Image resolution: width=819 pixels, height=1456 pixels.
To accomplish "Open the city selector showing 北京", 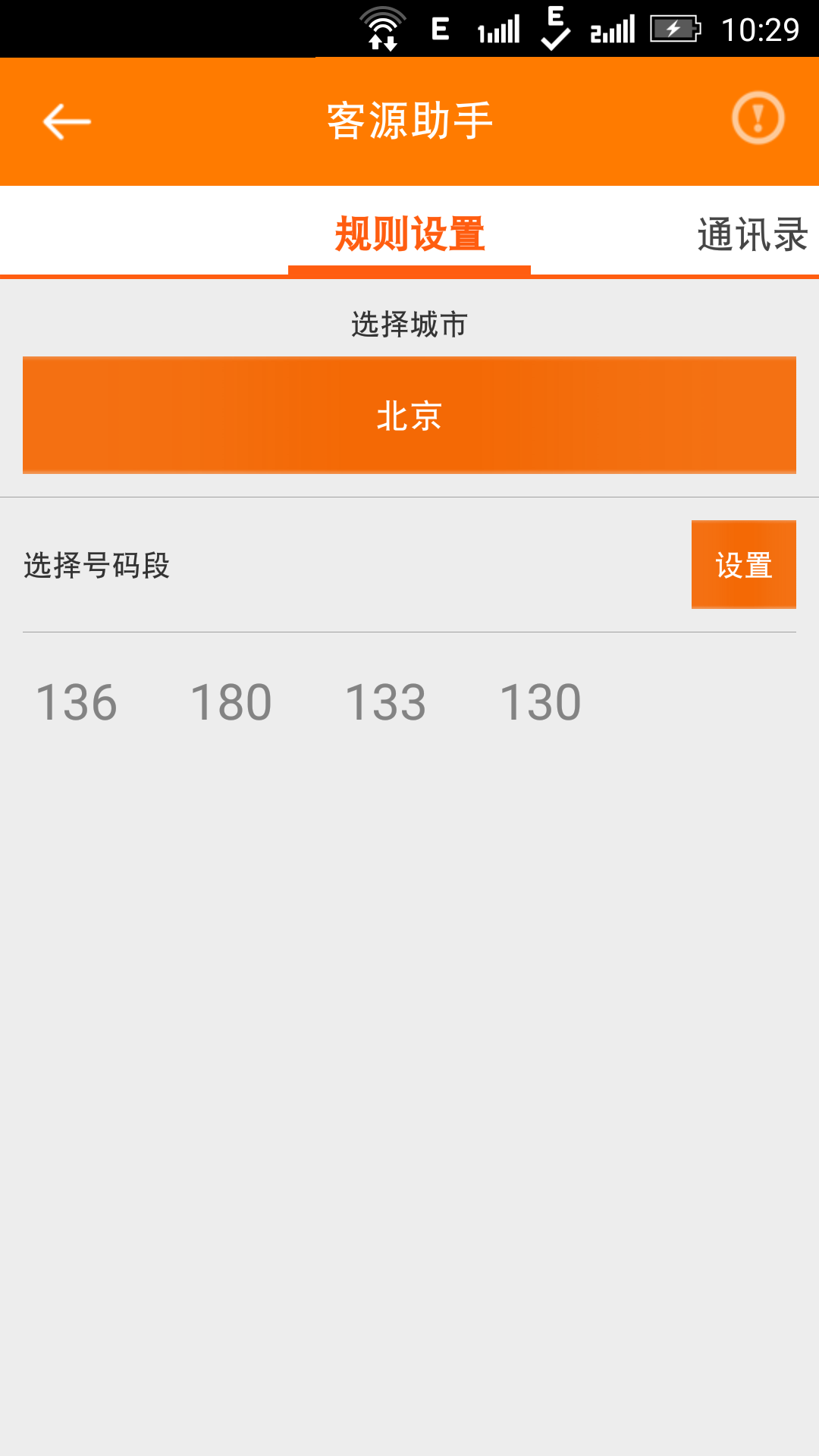I will click(409, 415).
